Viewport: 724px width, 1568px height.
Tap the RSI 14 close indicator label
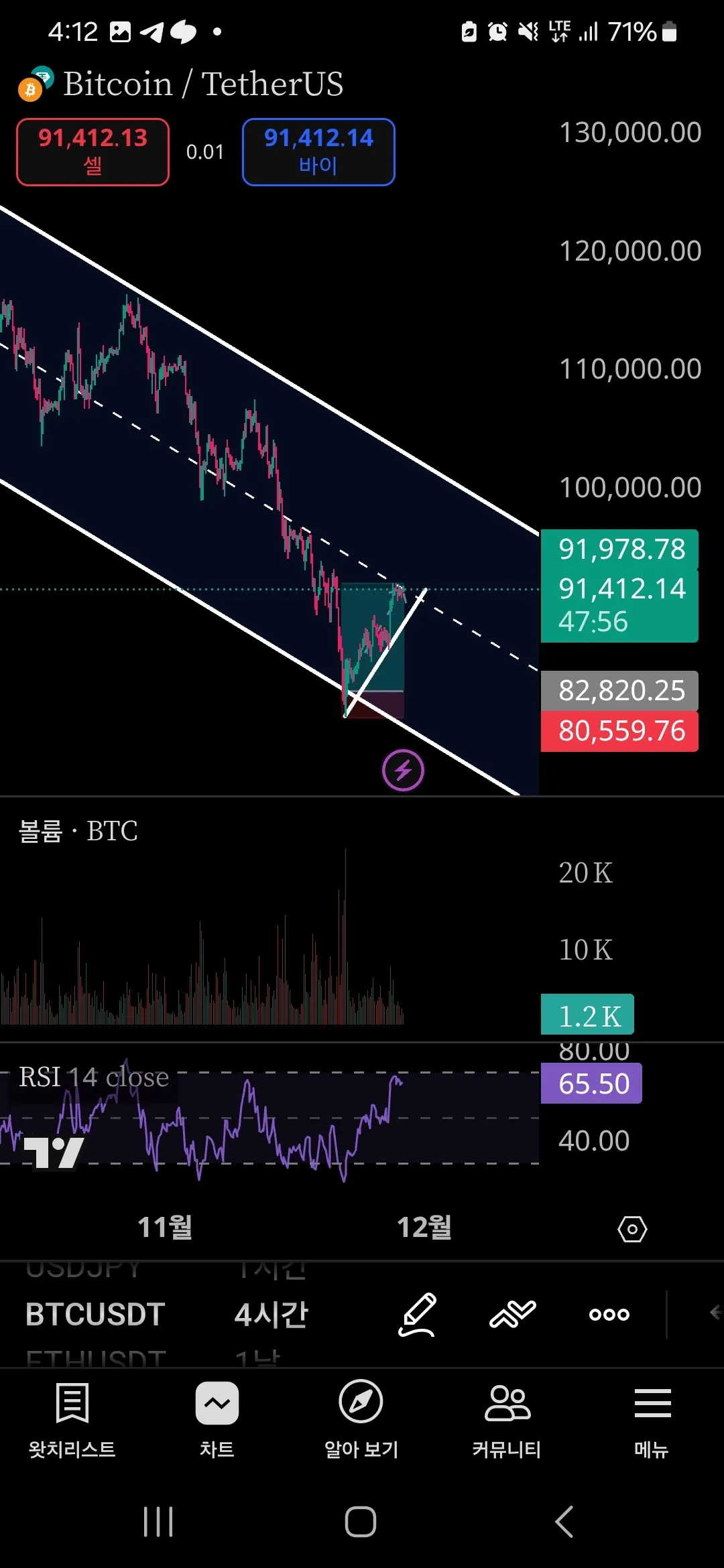94,1077
